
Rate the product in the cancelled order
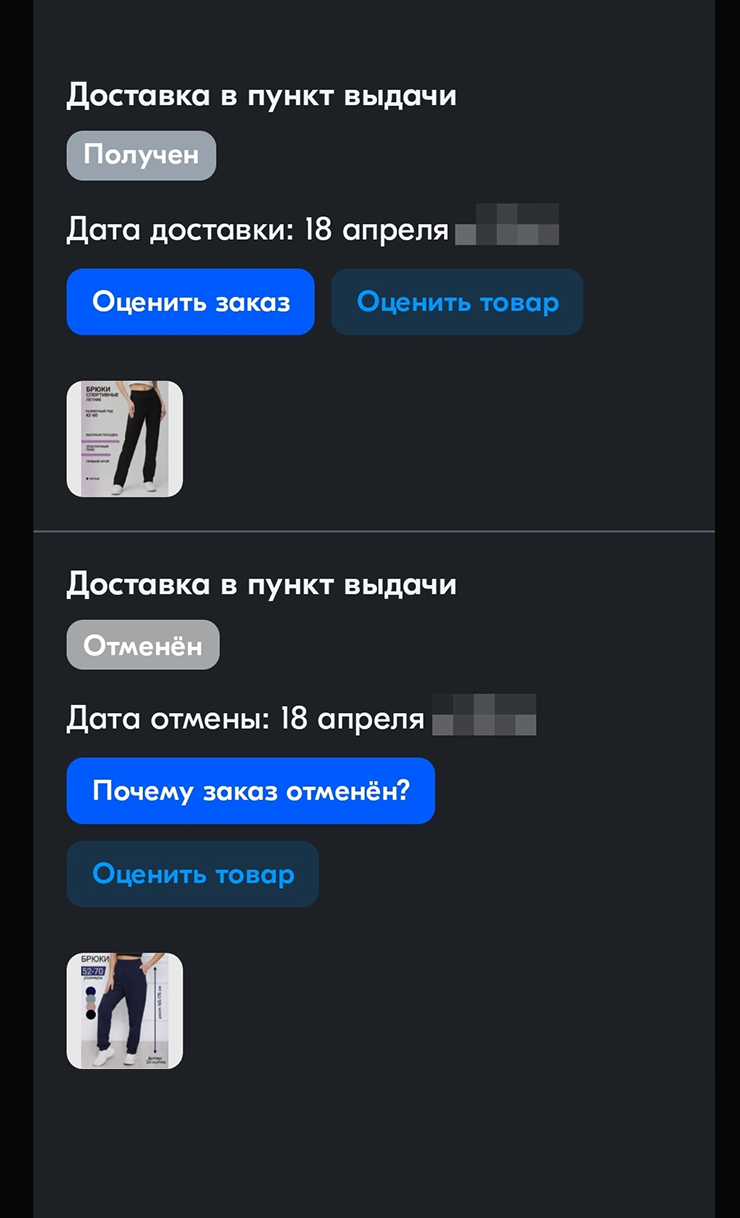(193, 874)
